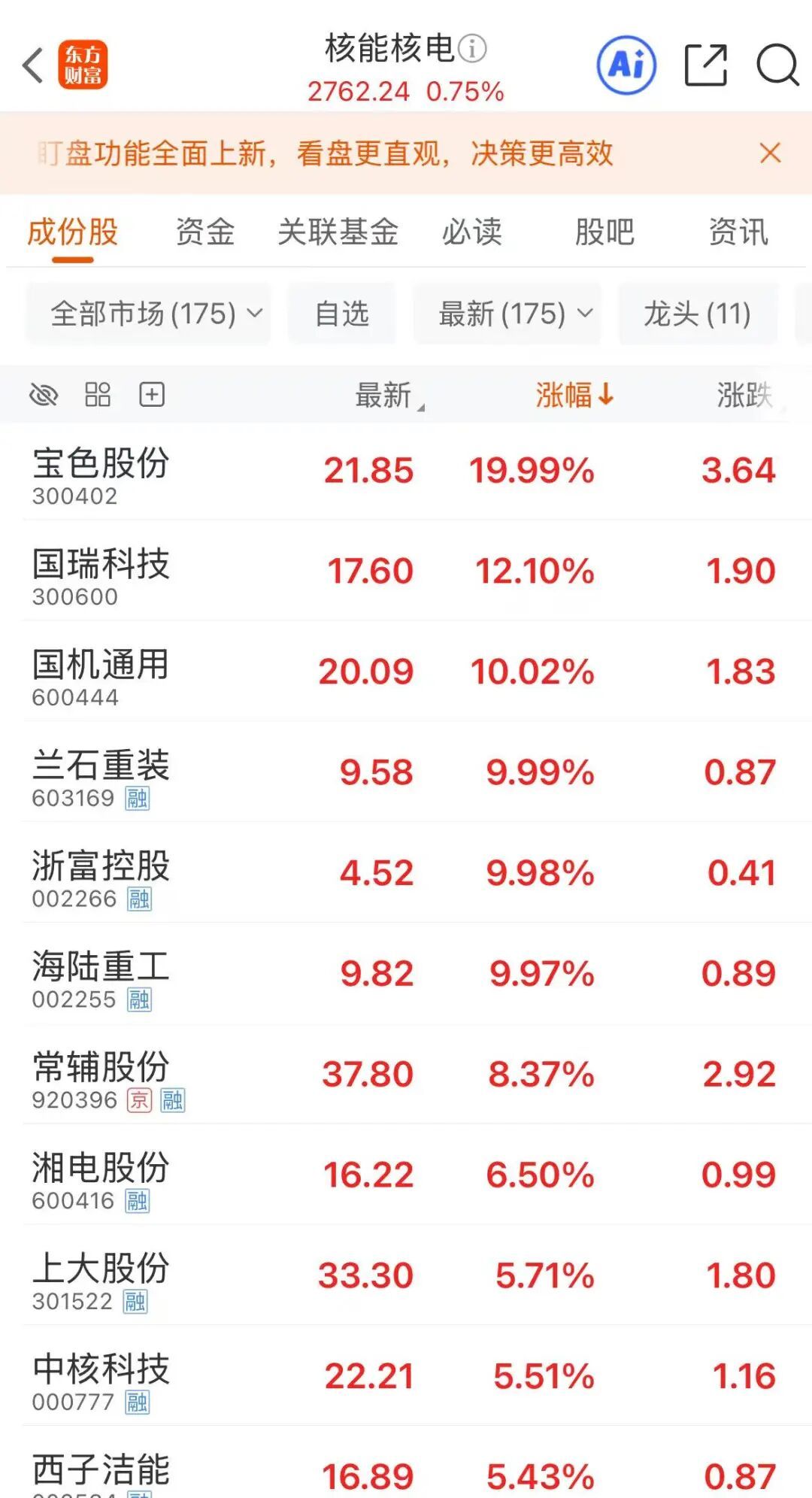Image resolution: width=812 pixels, height=1498 pixels.
Task: Switch to the 关联基金 tab
Action: (338, 232)
